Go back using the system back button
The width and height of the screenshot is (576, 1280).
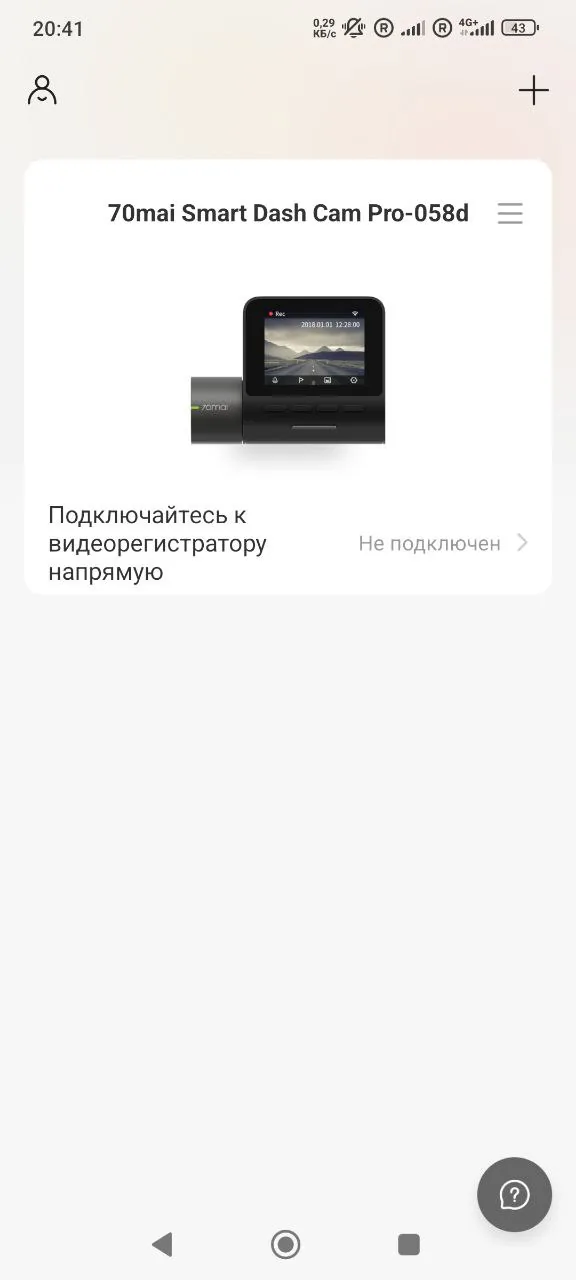[162, 1244]
